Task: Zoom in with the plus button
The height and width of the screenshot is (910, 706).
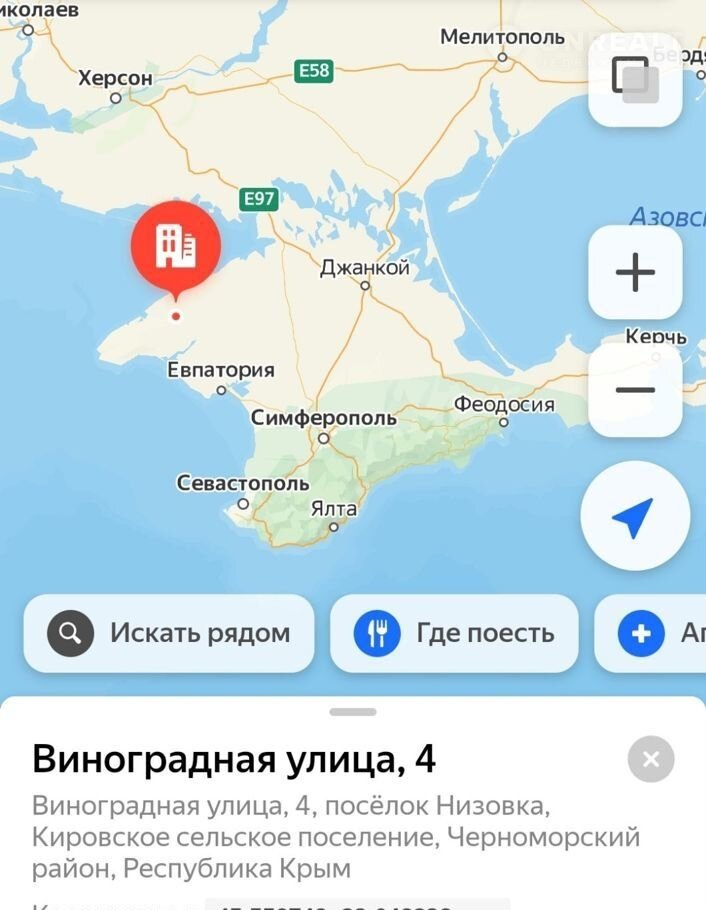Action: coord(635,272)
